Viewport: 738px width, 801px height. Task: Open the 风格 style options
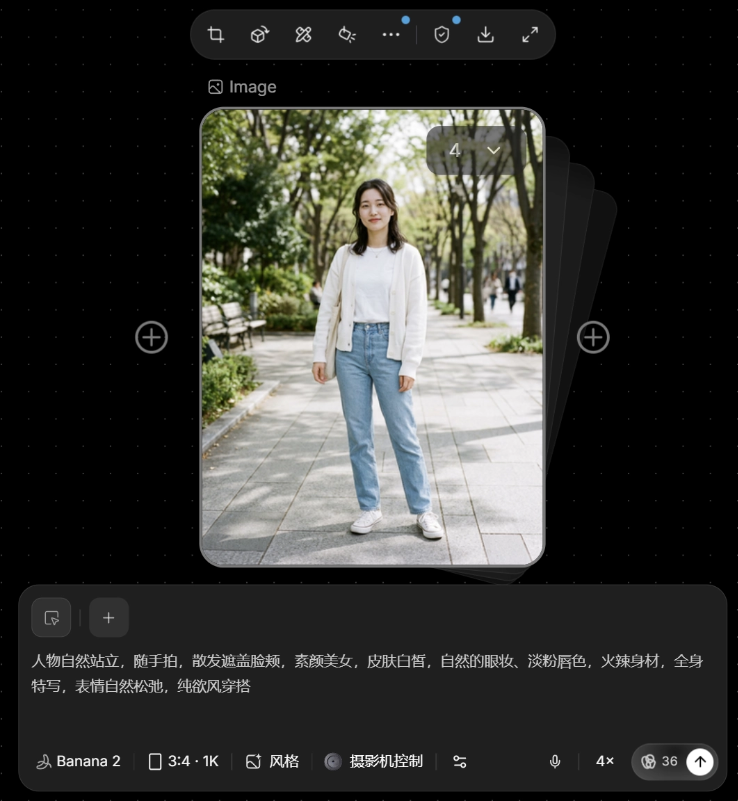[x=272, y=761]
